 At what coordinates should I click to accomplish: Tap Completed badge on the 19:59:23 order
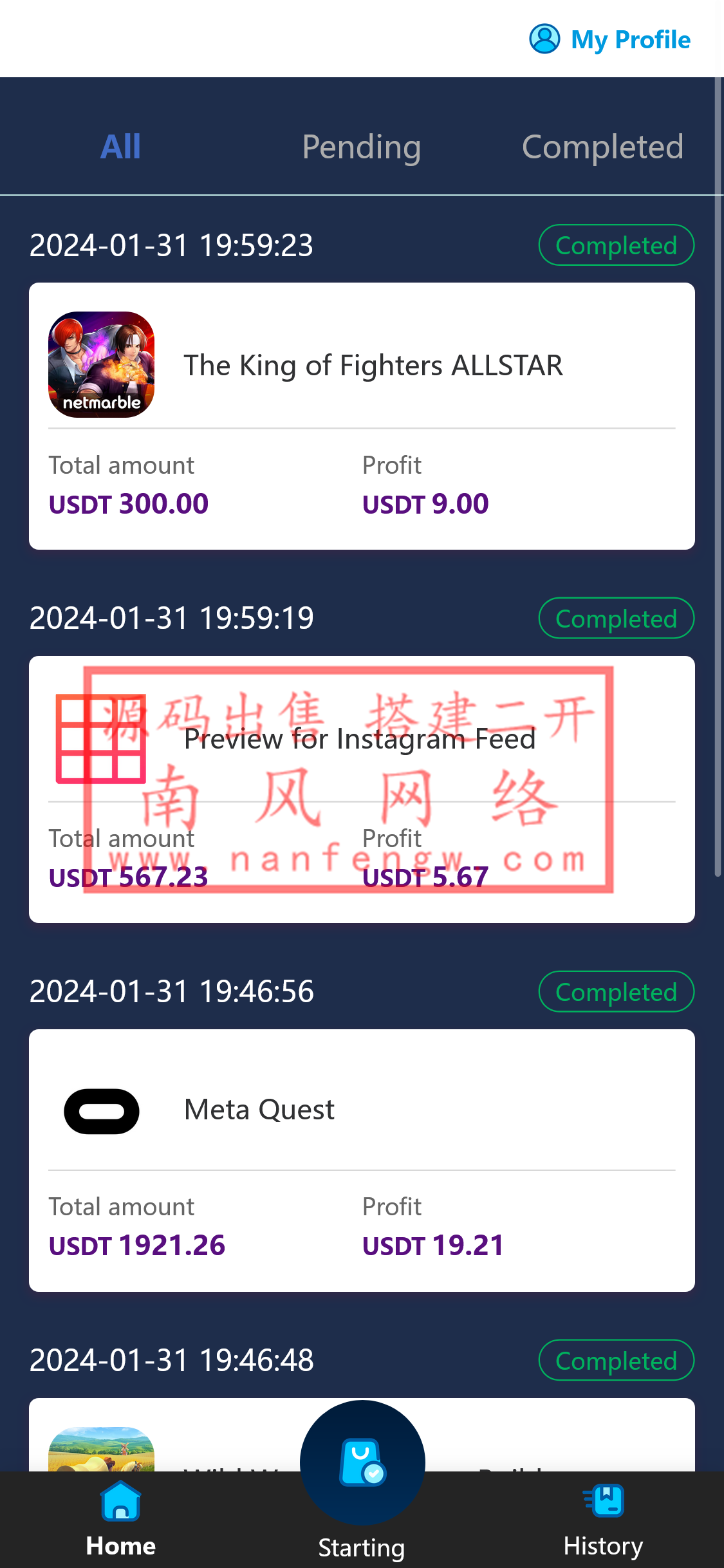pyautogui.click(x=616, y=245)
